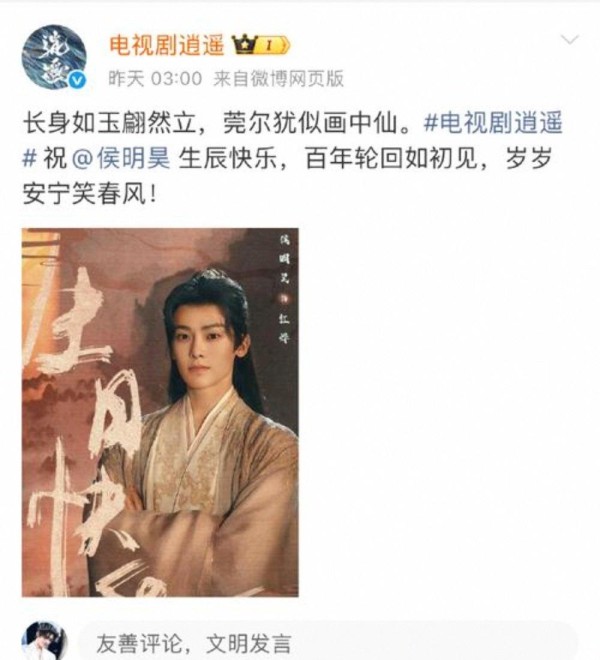Expand the post options chevron

(x=569, y=41)
